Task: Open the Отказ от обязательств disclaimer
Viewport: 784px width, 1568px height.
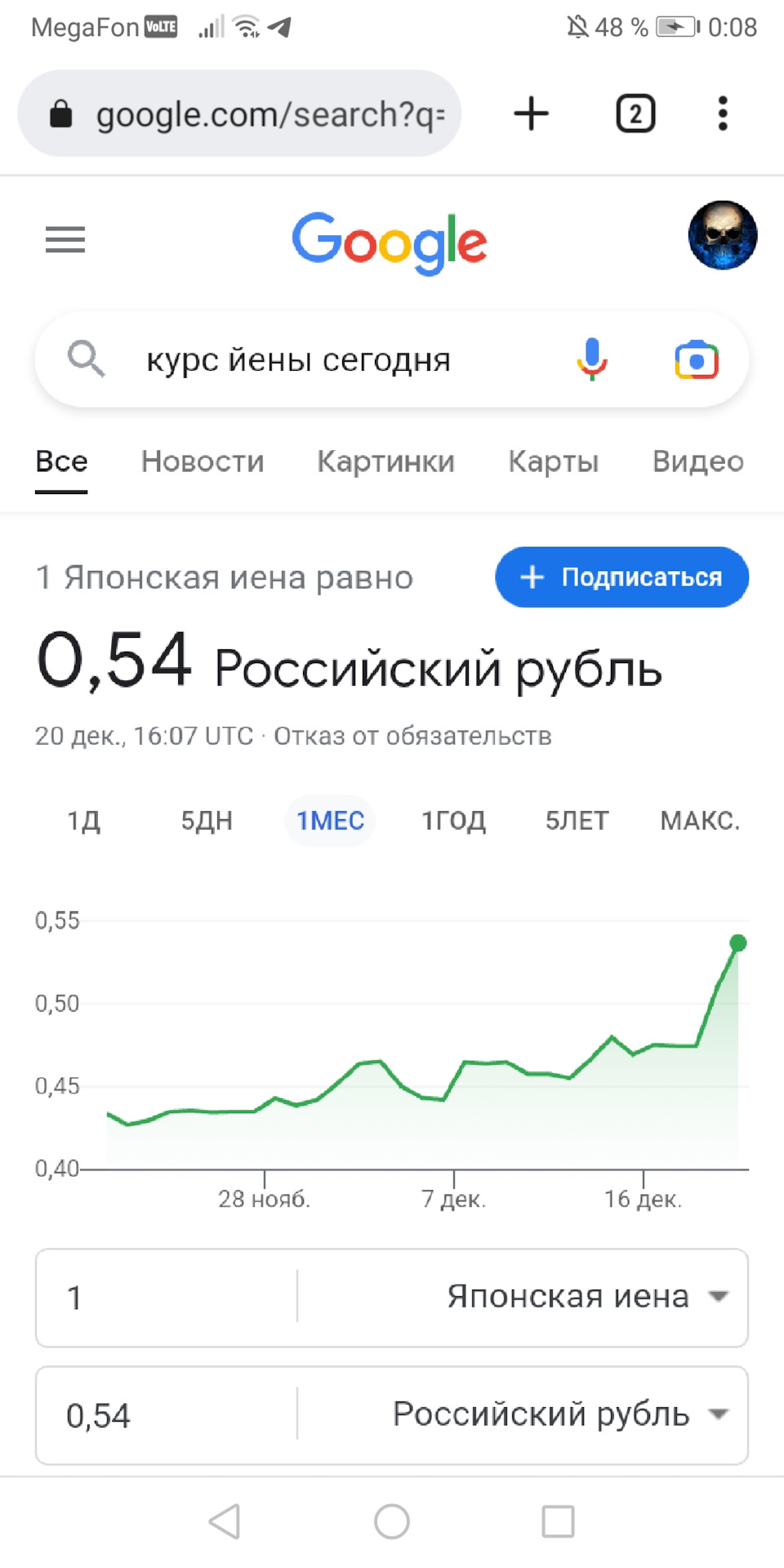Action: coord(412,736)
